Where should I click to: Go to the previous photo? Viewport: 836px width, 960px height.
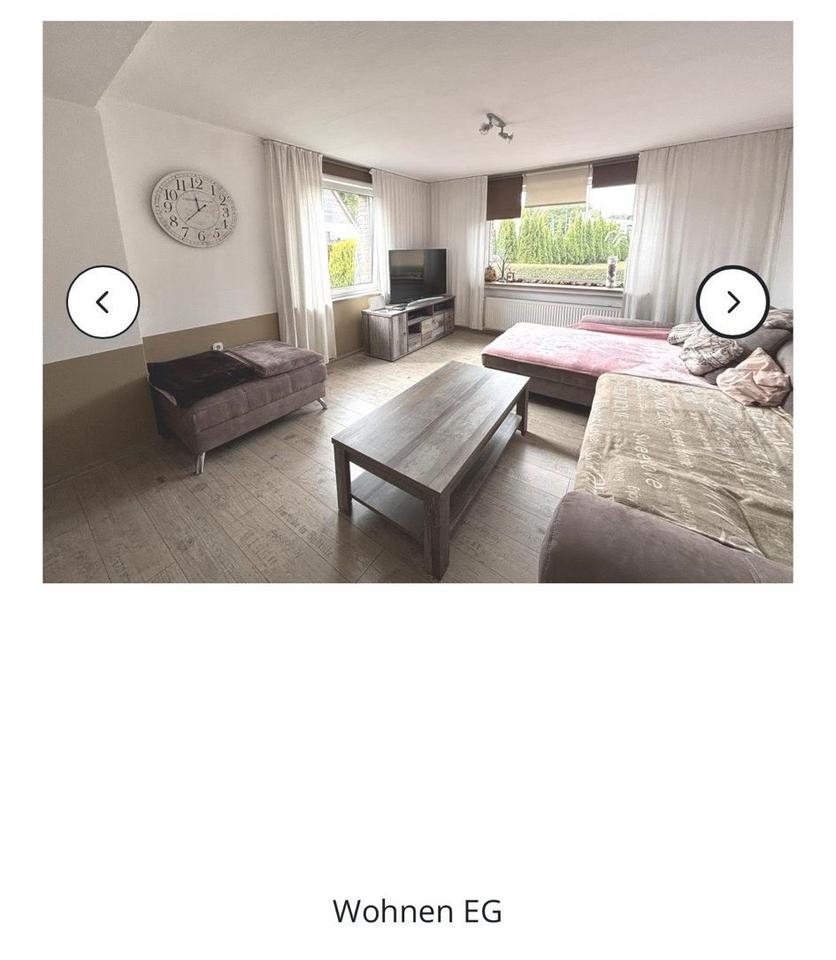tap(103, 302)
